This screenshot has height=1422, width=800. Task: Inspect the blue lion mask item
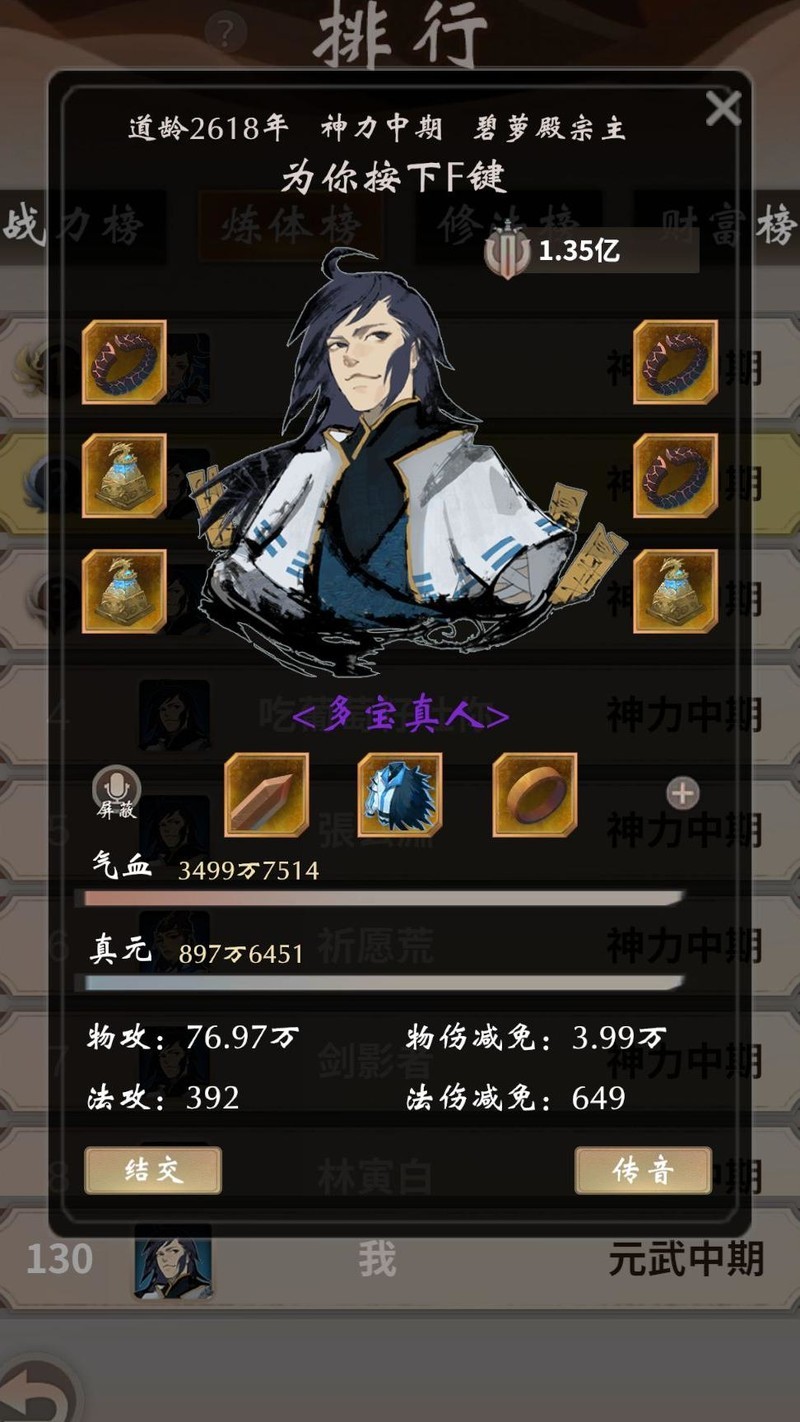[x=400, y=795]
